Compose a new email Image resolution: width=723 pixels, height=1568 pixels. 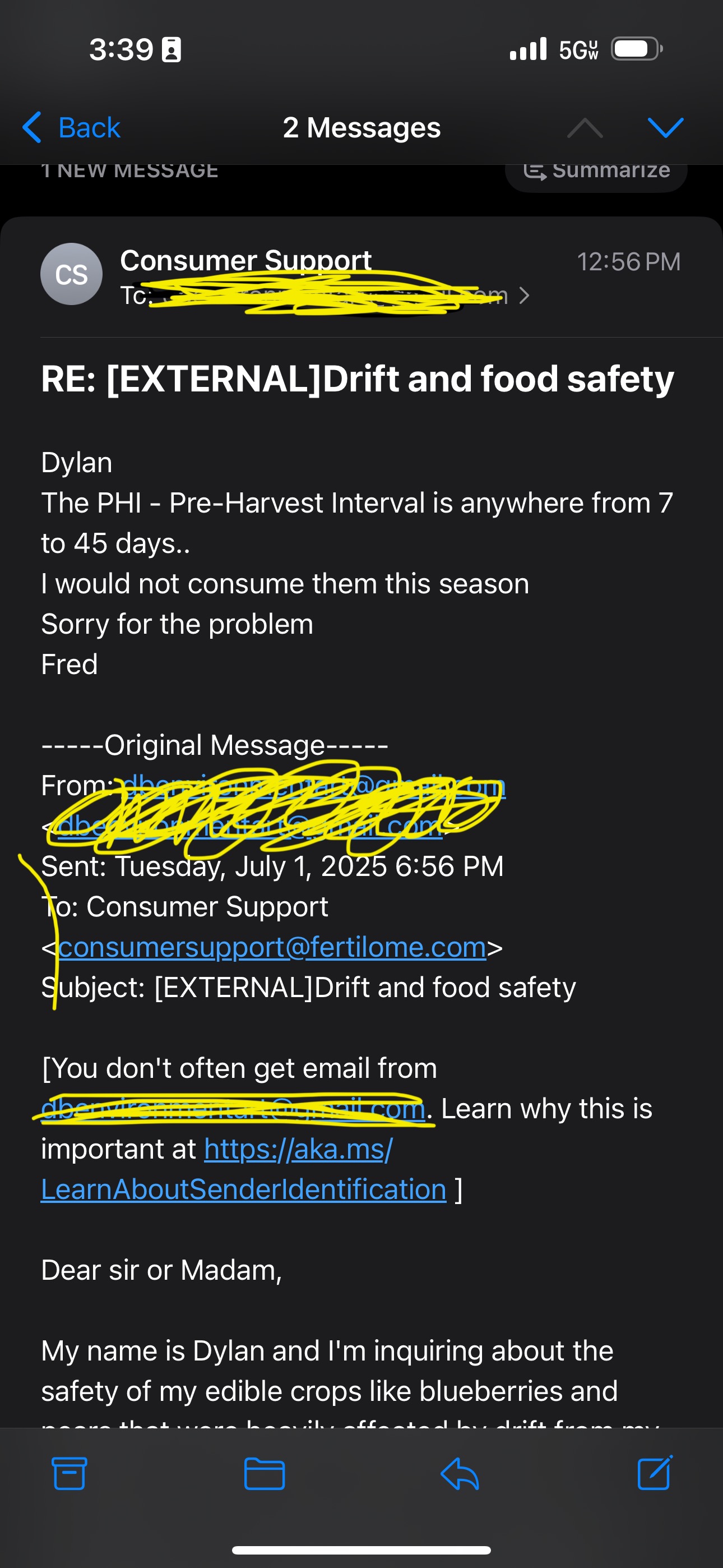pyautogui.click(x=654, y=1473)
